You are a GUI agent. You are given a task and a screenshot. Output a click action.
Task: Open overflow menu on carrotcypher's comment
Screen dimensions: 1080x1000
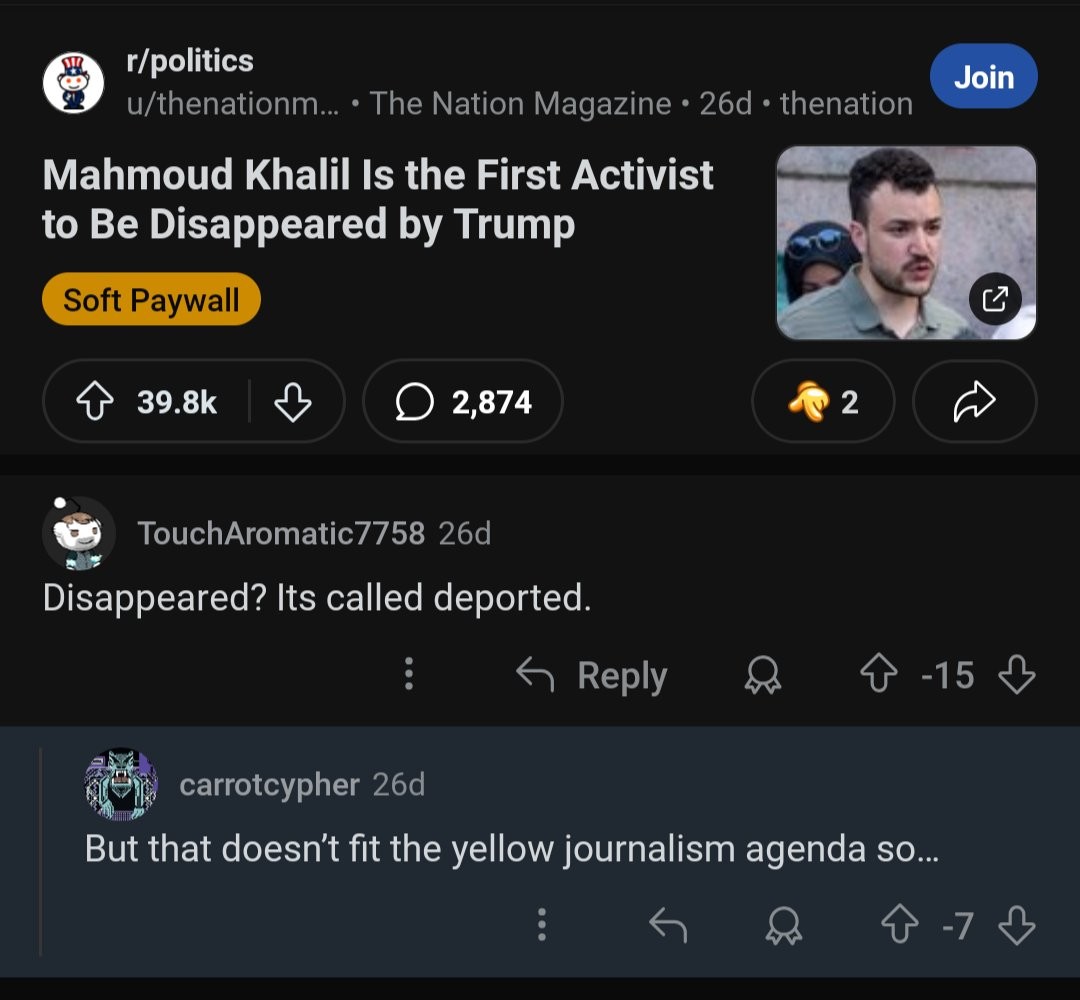pyautogui.click(x=541, y=925)
